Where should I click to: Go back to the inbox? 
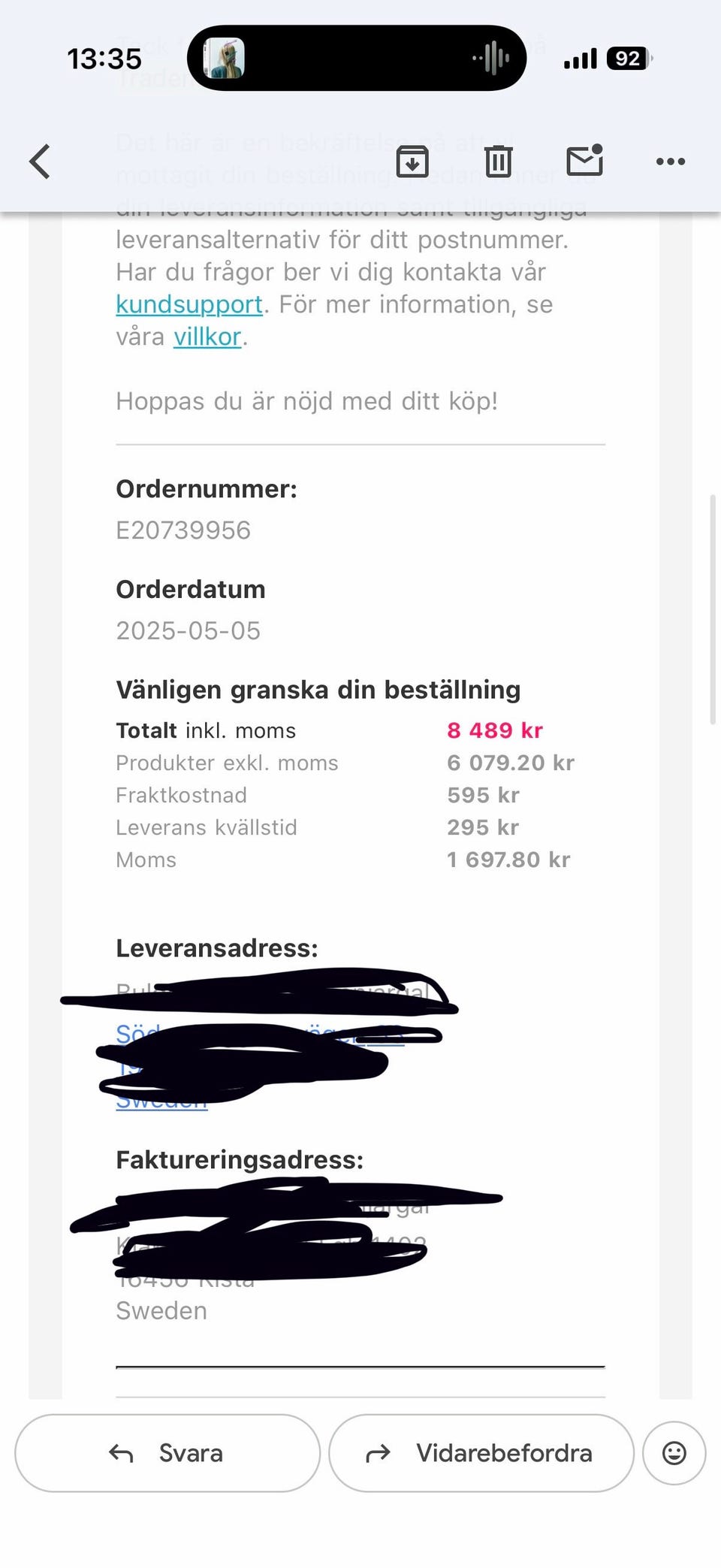coord(40,162)
